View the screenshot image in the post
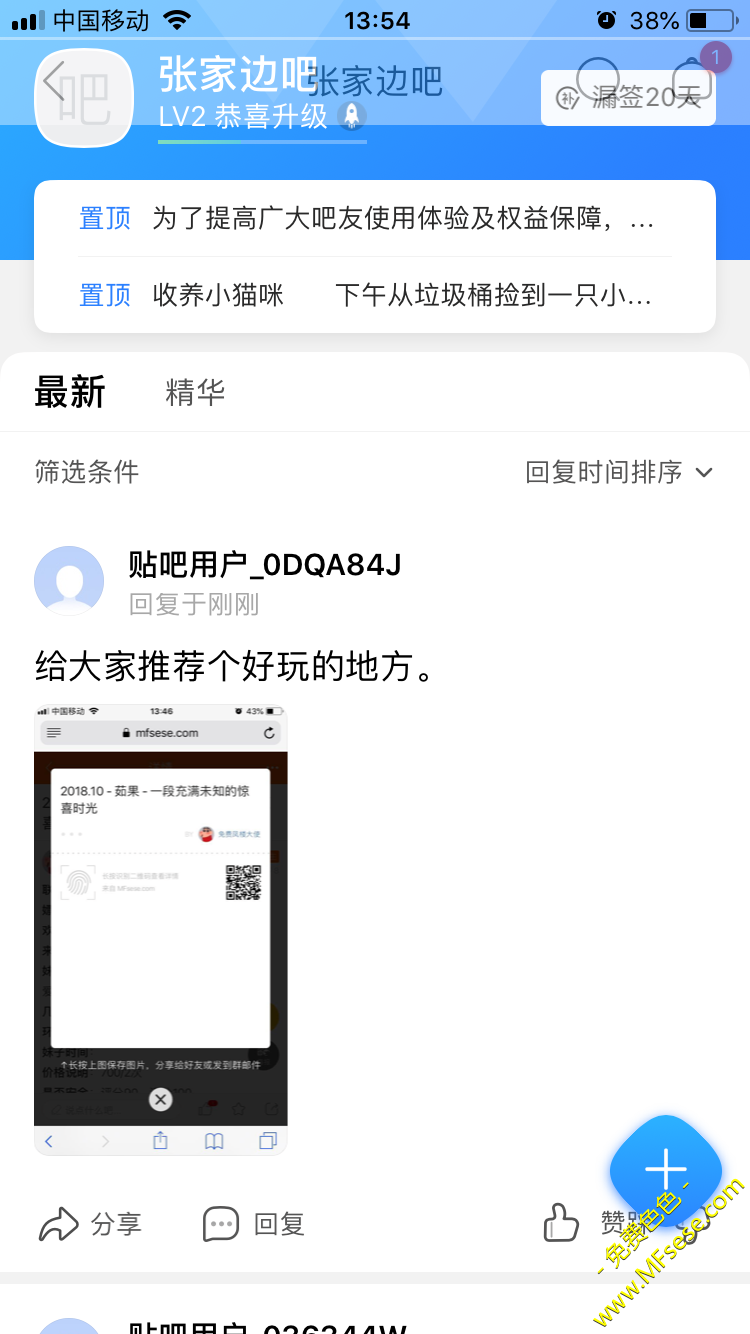 161,930
